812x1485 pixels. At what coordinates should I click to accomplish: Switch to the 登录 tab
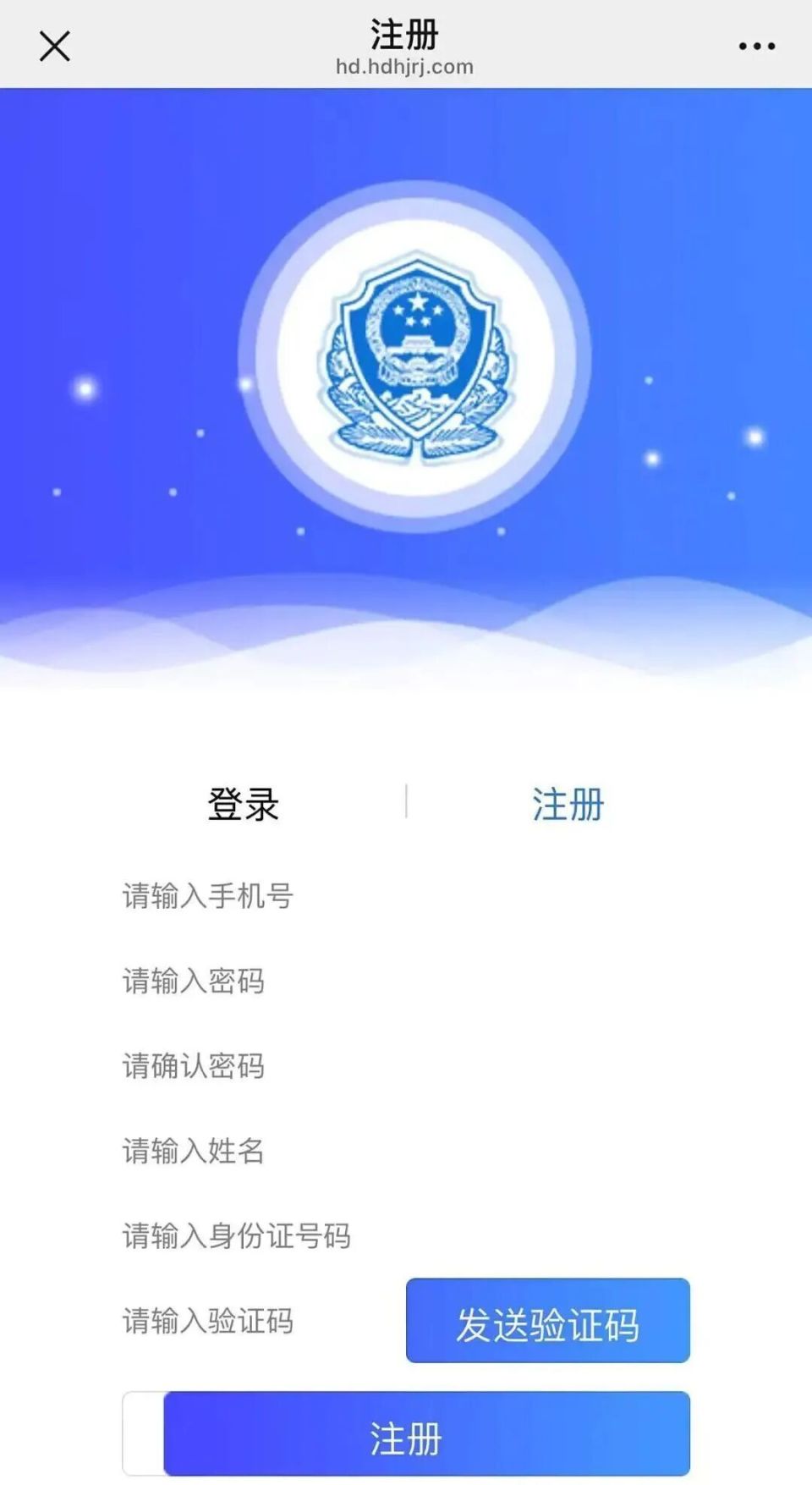pos(244,806)
